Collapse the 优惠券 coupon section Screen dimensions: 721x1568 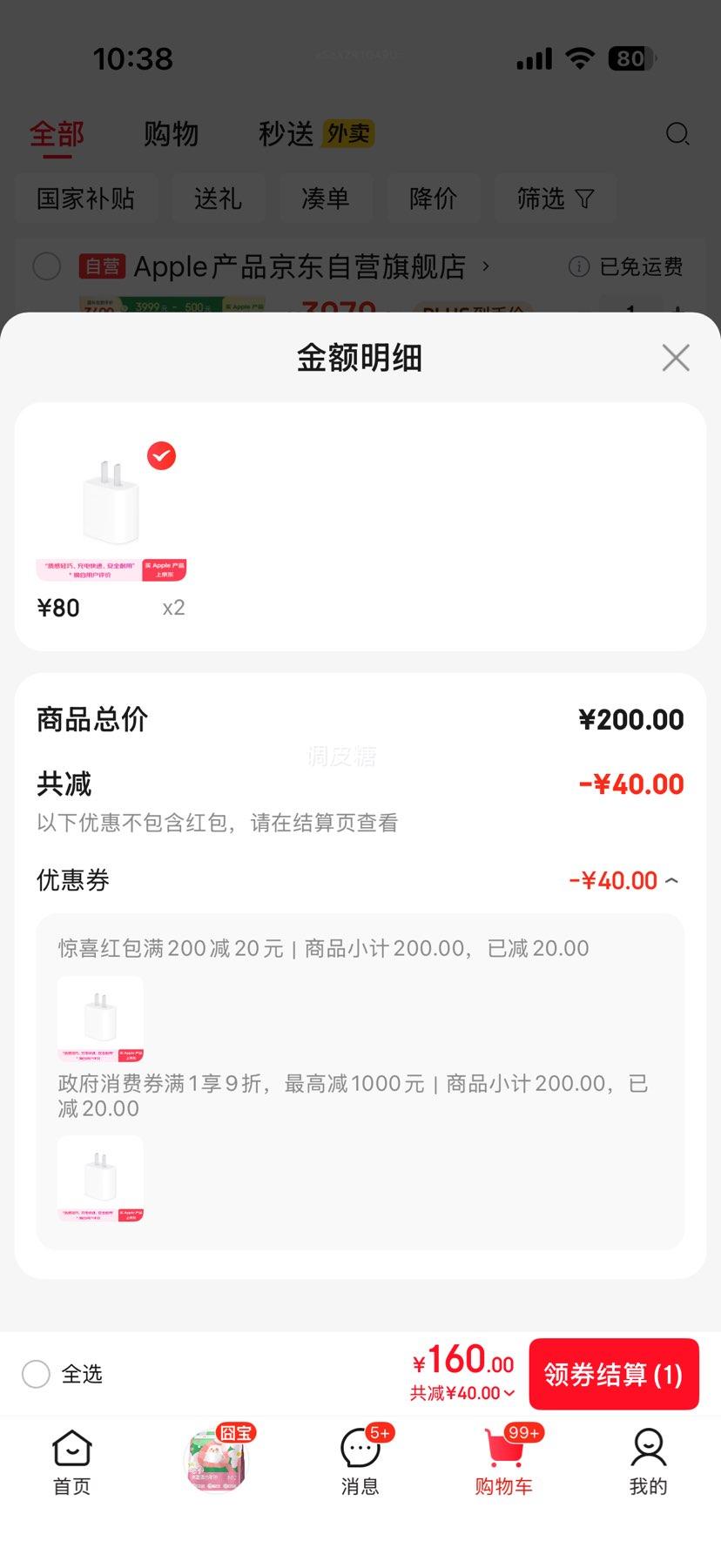tap(670, 880)
